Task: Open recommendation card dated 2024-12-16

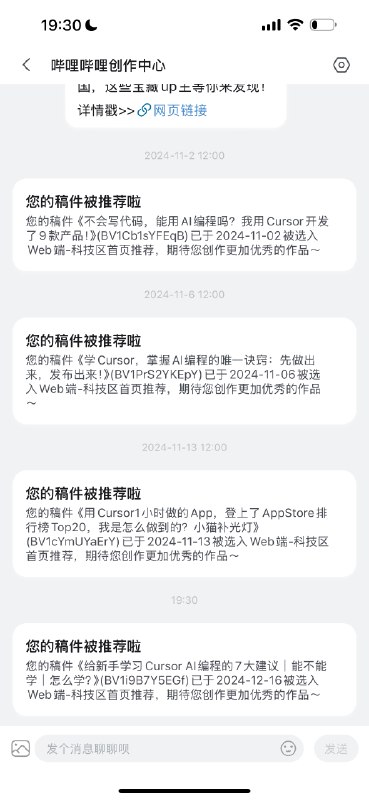Action: (184, 669)
